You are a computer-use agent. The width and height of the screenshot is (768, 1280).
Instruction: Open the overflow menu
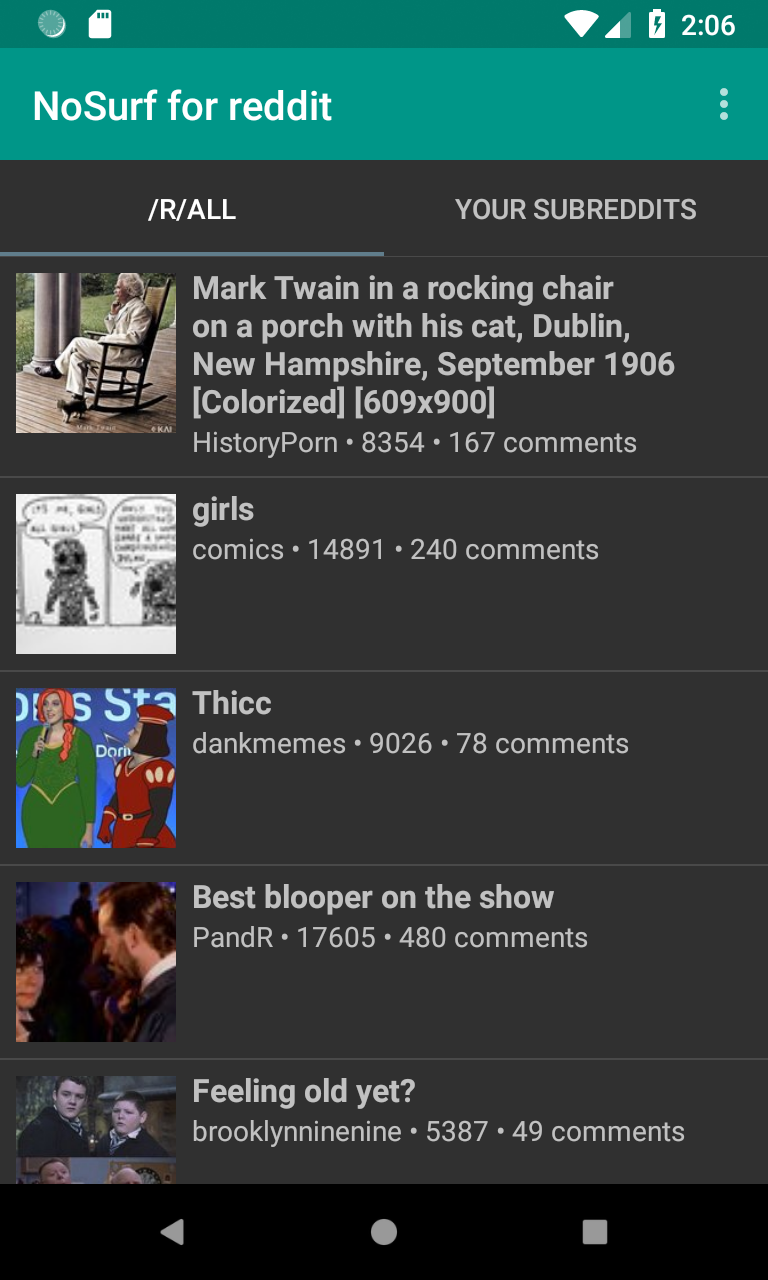coord(724,104)
